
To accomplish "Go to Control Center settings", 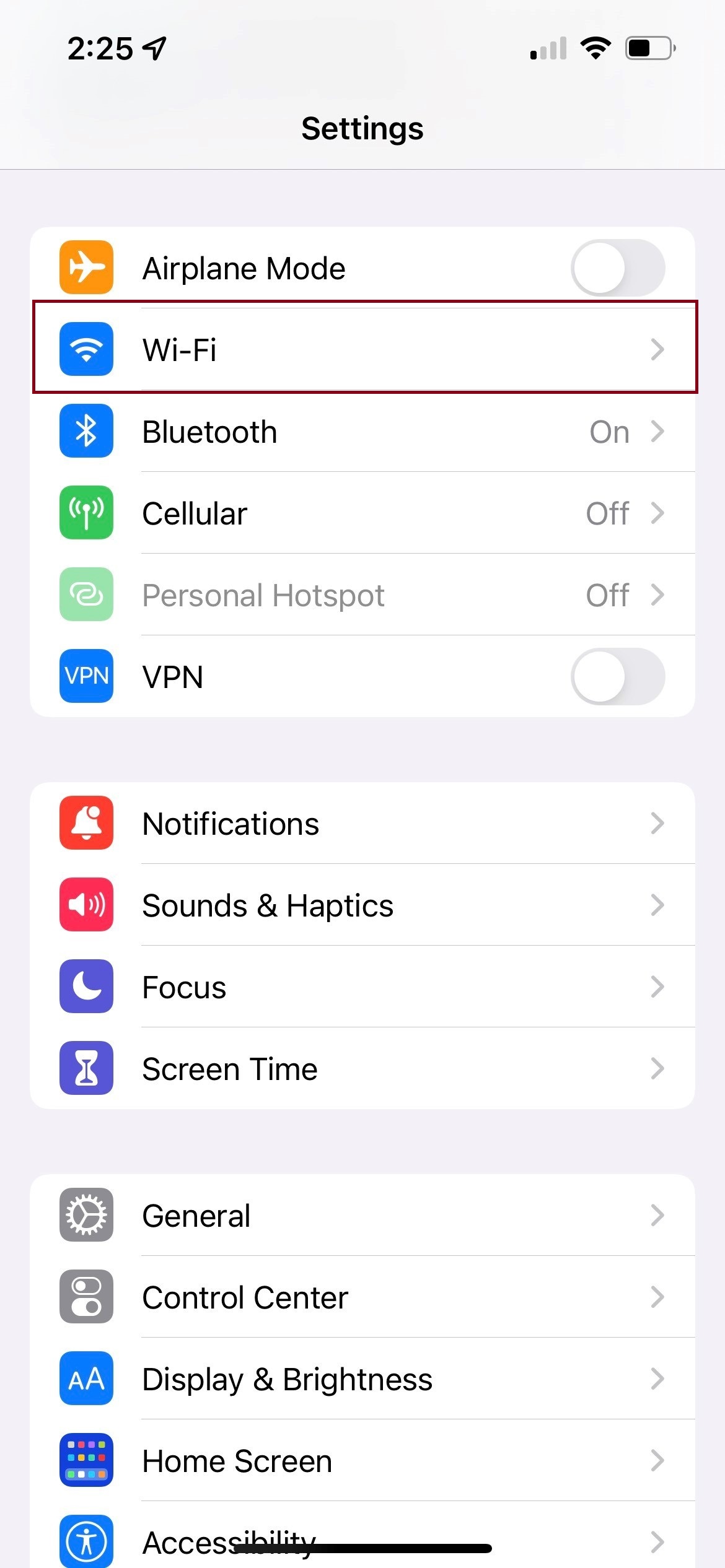I will (362, 1297).
